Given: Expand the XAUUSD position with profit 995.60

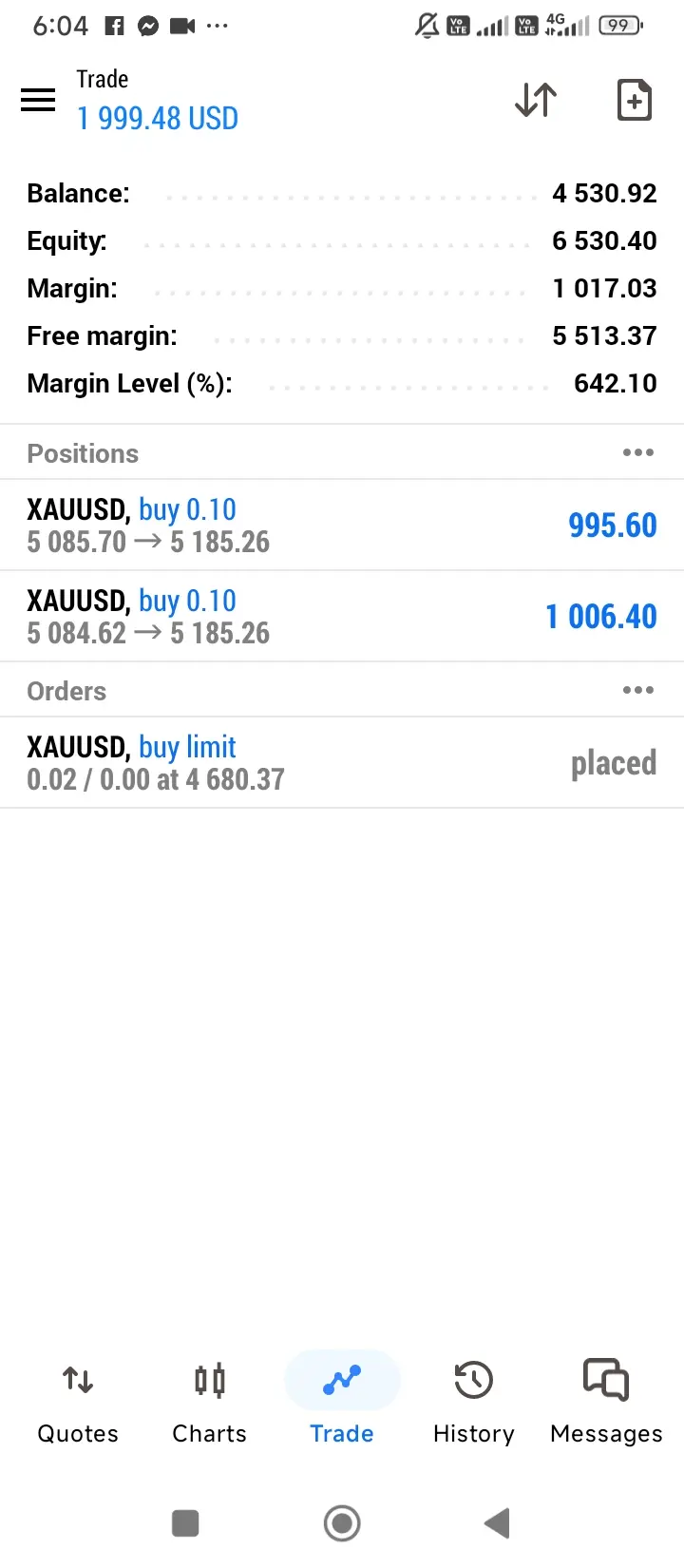Looking at the screenshot, I should [342, 525].
